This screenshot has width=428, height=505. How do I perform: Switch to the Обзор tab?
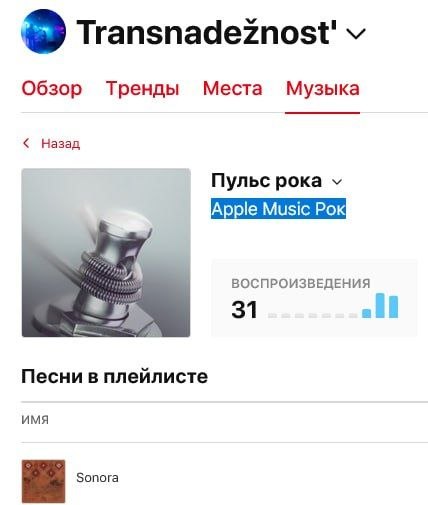click(x=52, y=89)
